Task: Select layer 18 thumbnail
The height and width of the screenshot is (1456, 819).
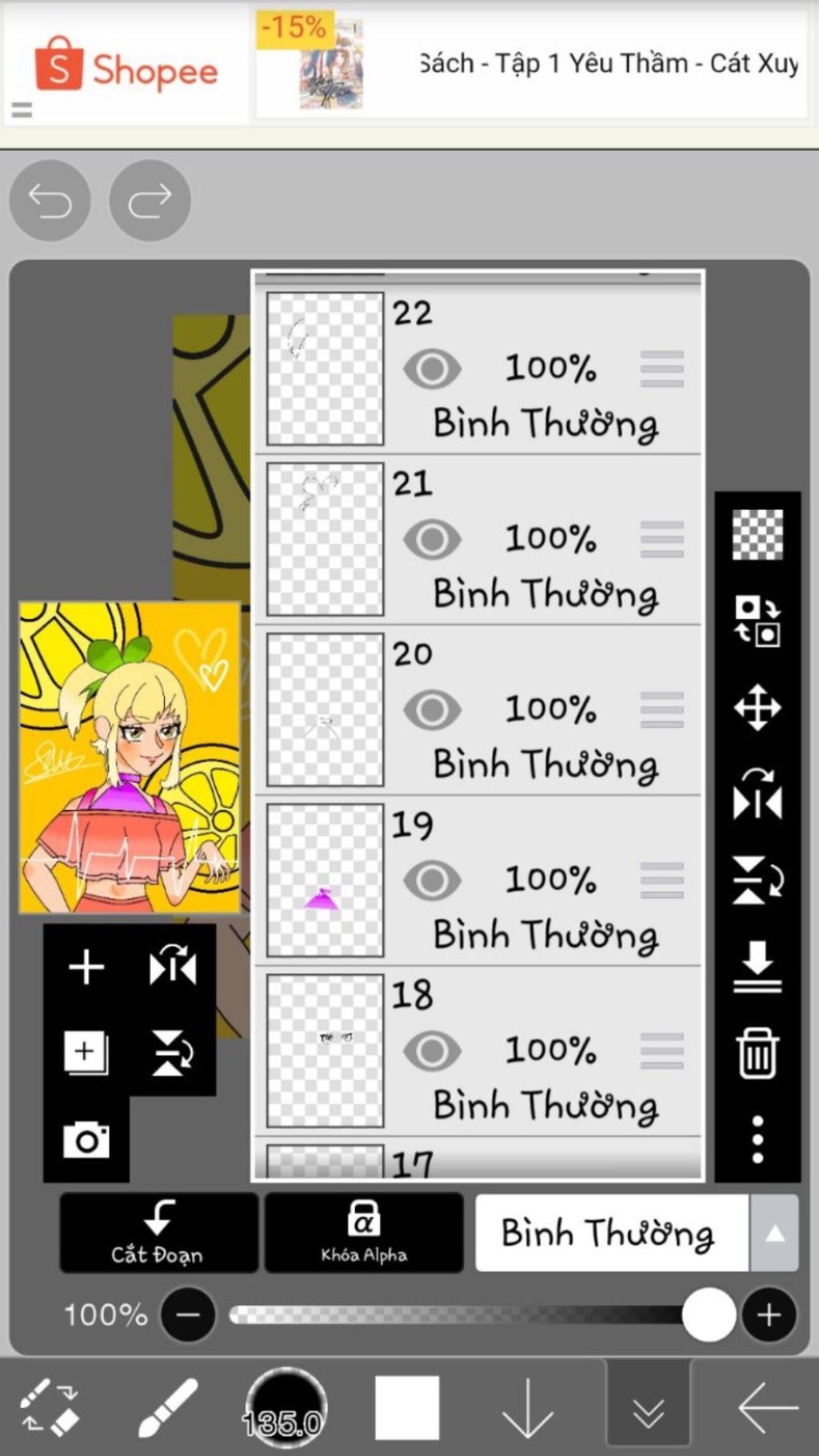Action: click(x=325, y=1050)
